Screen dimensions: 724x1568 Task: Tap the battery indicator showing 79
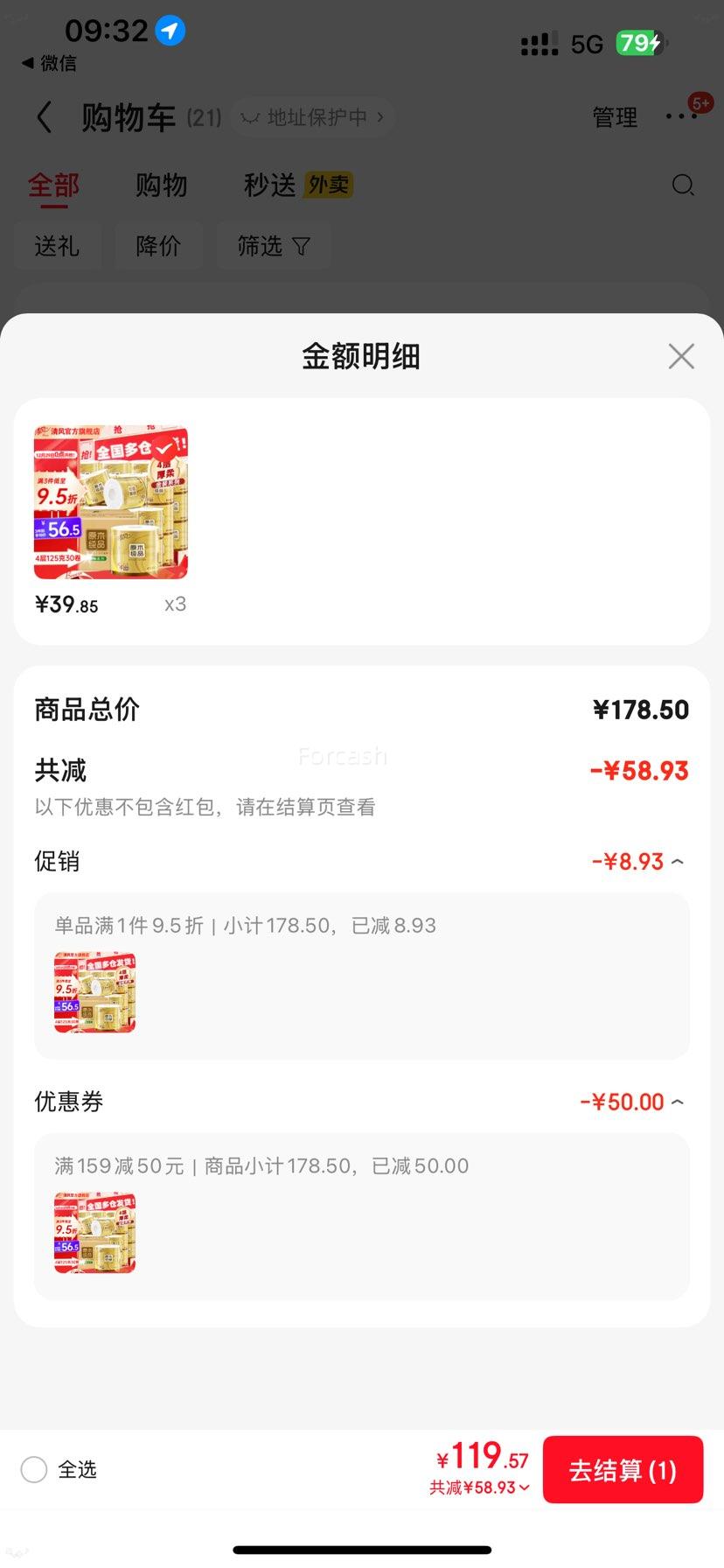click(640, 43)
